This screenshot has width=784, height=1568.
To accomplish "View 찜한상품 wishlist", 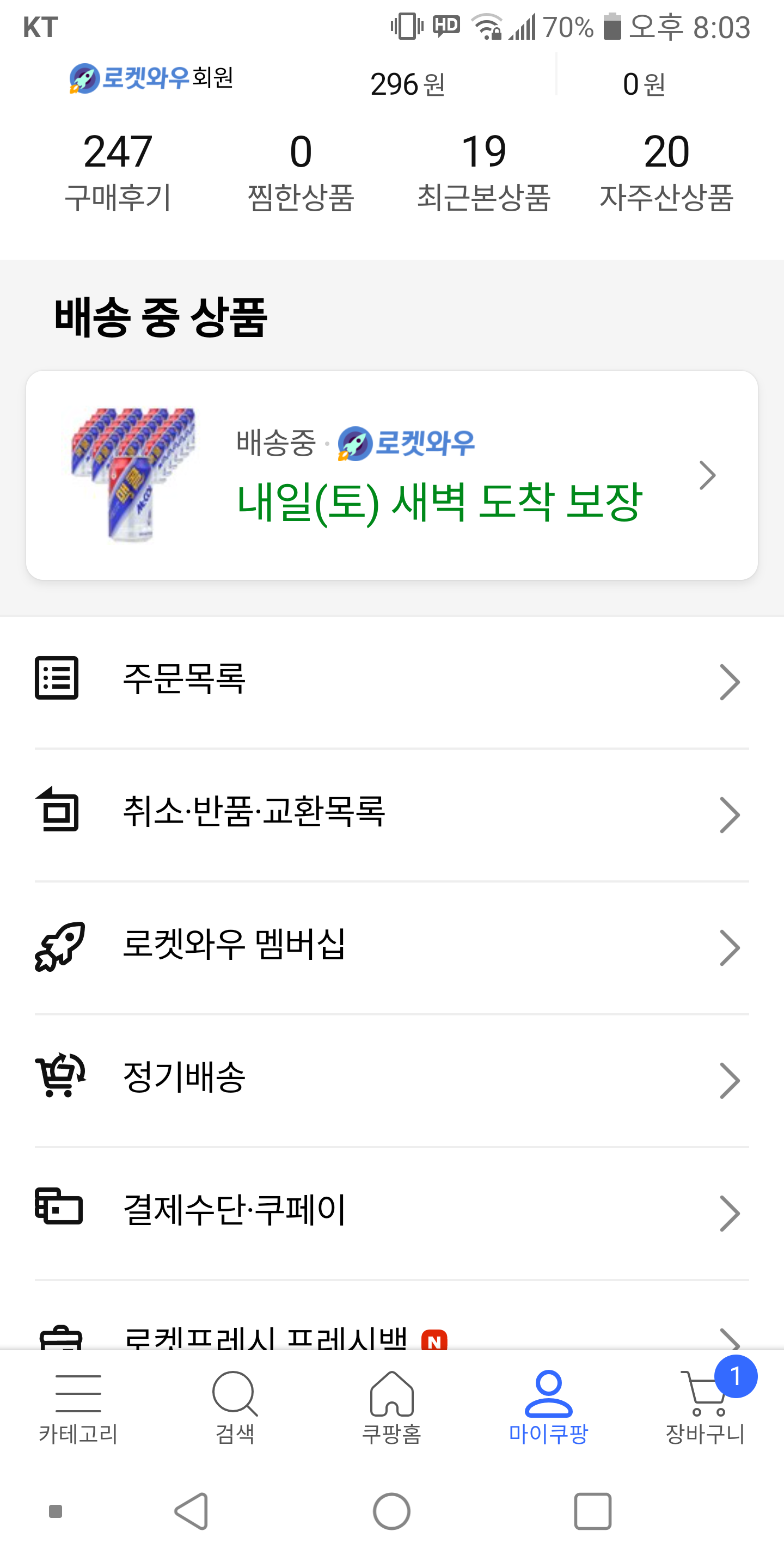I will click(301, 172).
